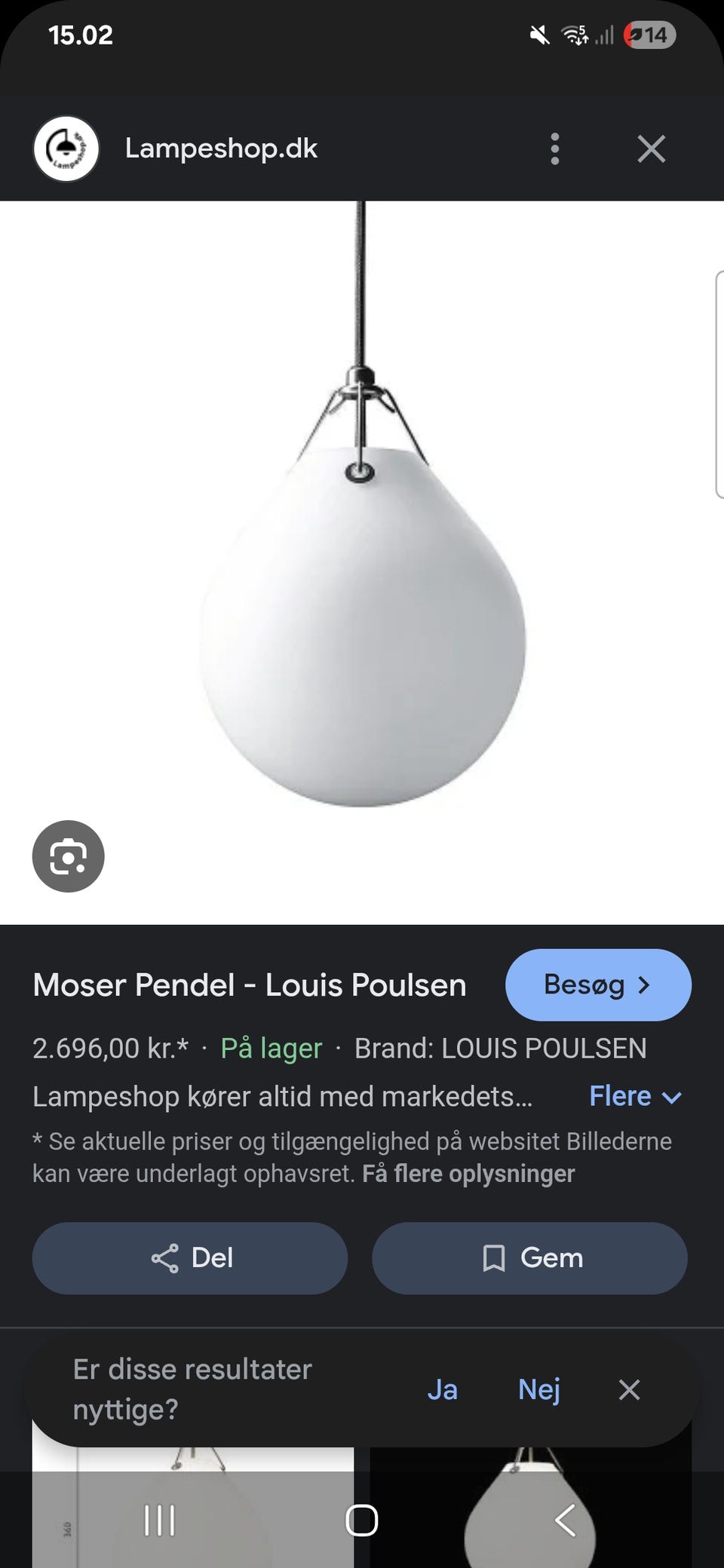This screenshot has width=724, height=1568.
Task: Tap the Wi-Fi status icon
Action: pos(575,35)
